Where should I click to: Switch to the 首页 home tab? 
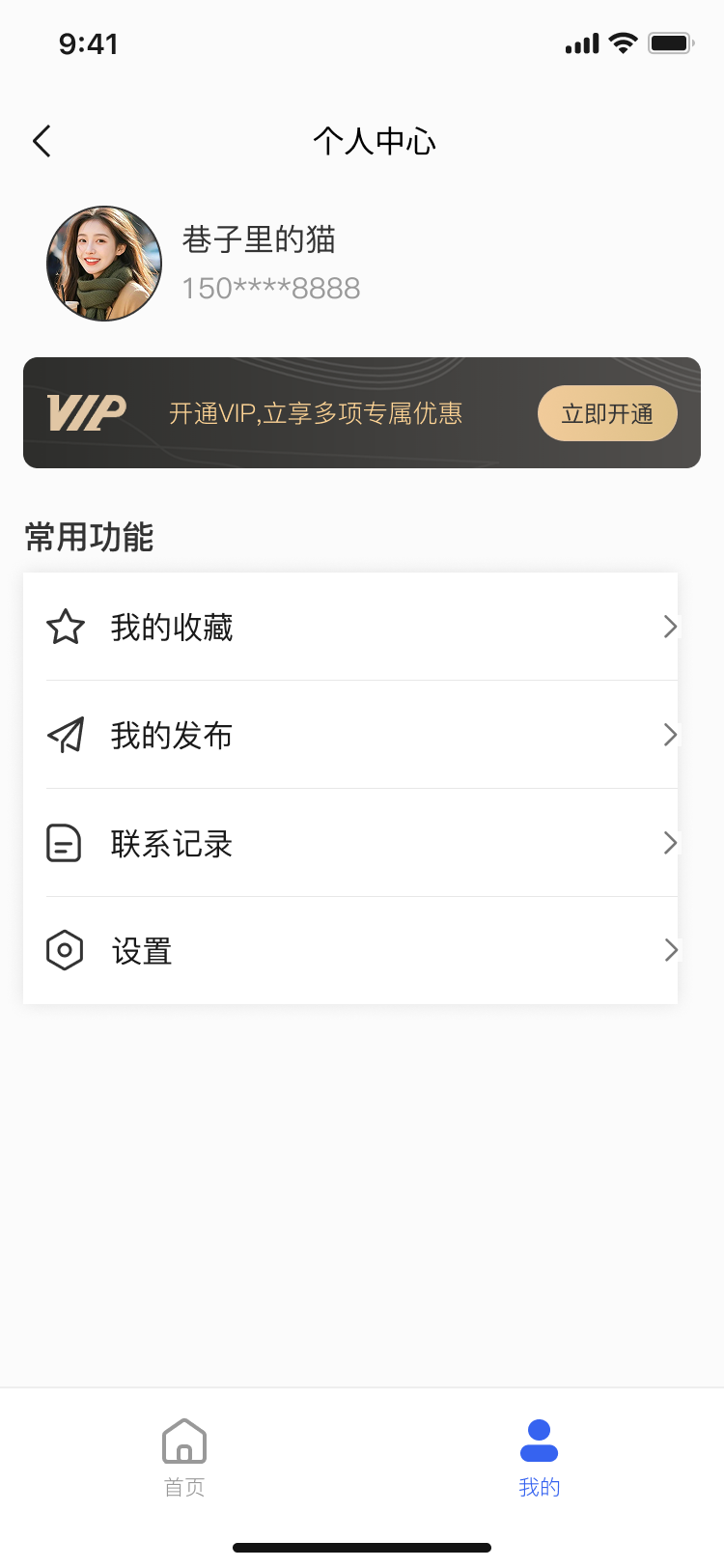[x=184, y=1458]
